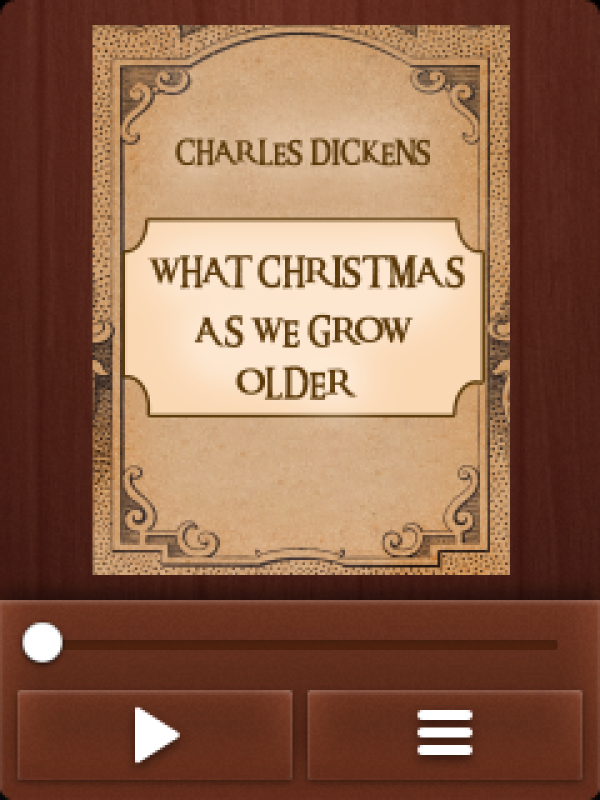Tap the playback progress slider handle
Screen dimensions: 600x800
42,643
